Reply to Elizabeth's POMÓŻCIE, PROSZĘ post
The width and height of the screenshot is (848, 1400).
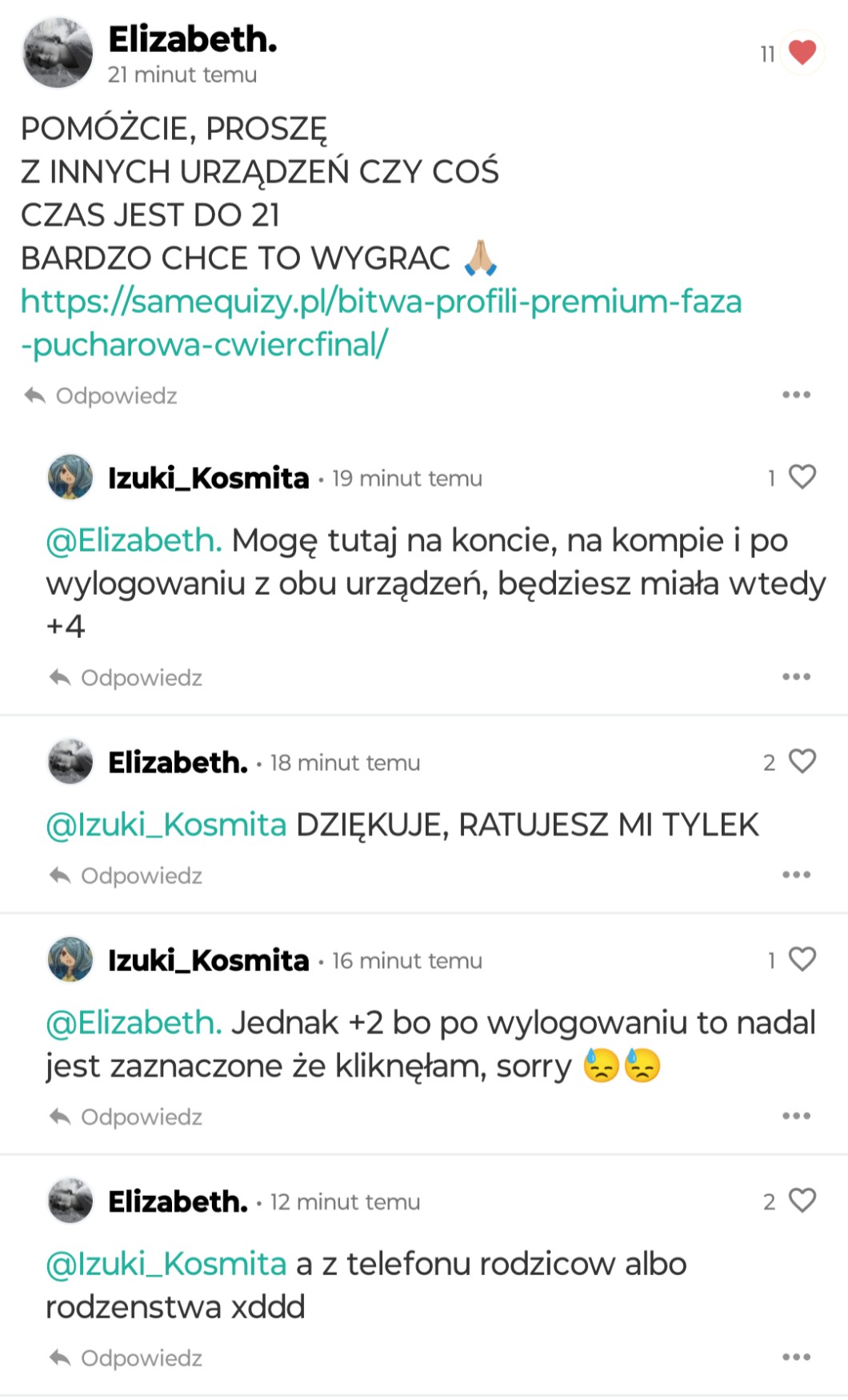(x=101, y=395)
